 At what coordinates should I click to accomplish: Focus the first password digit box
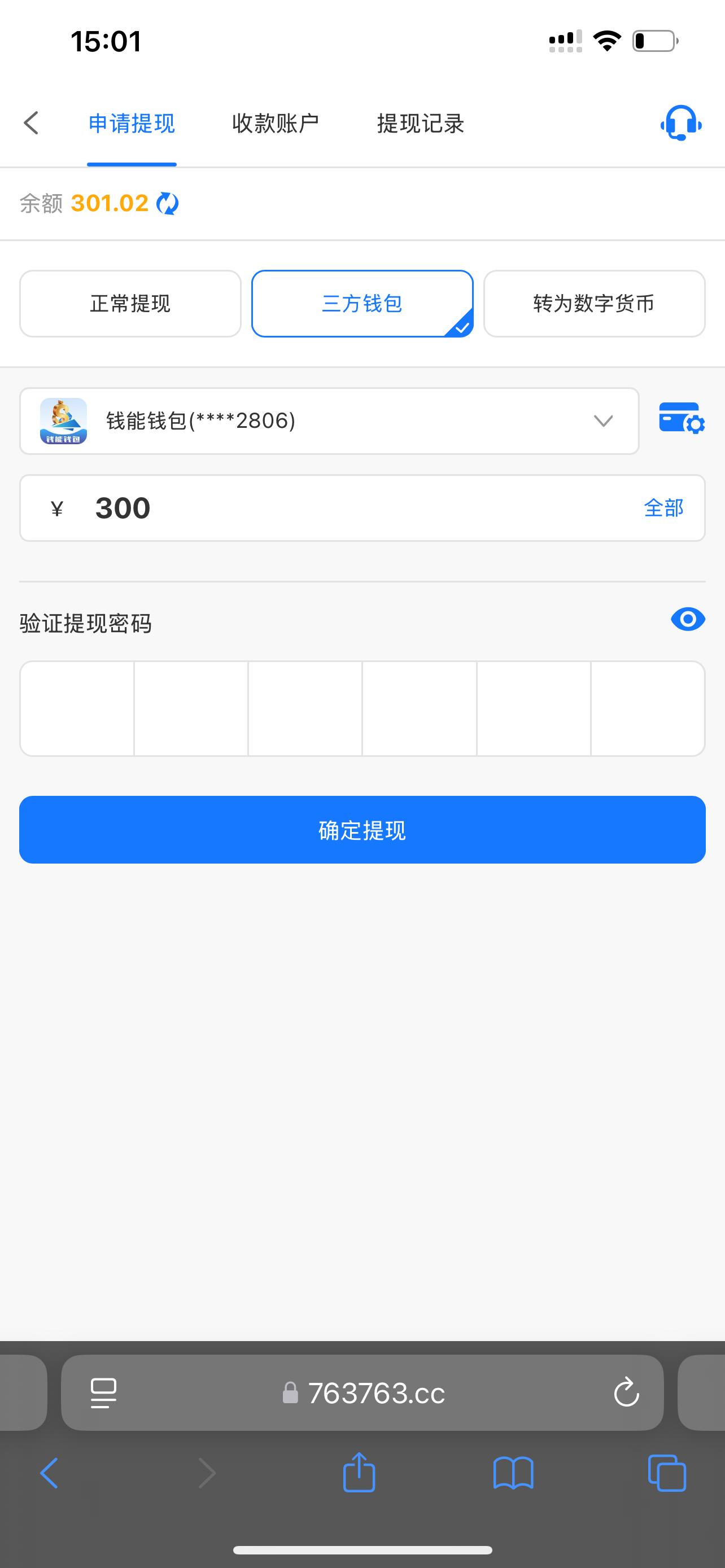[77, 708]
